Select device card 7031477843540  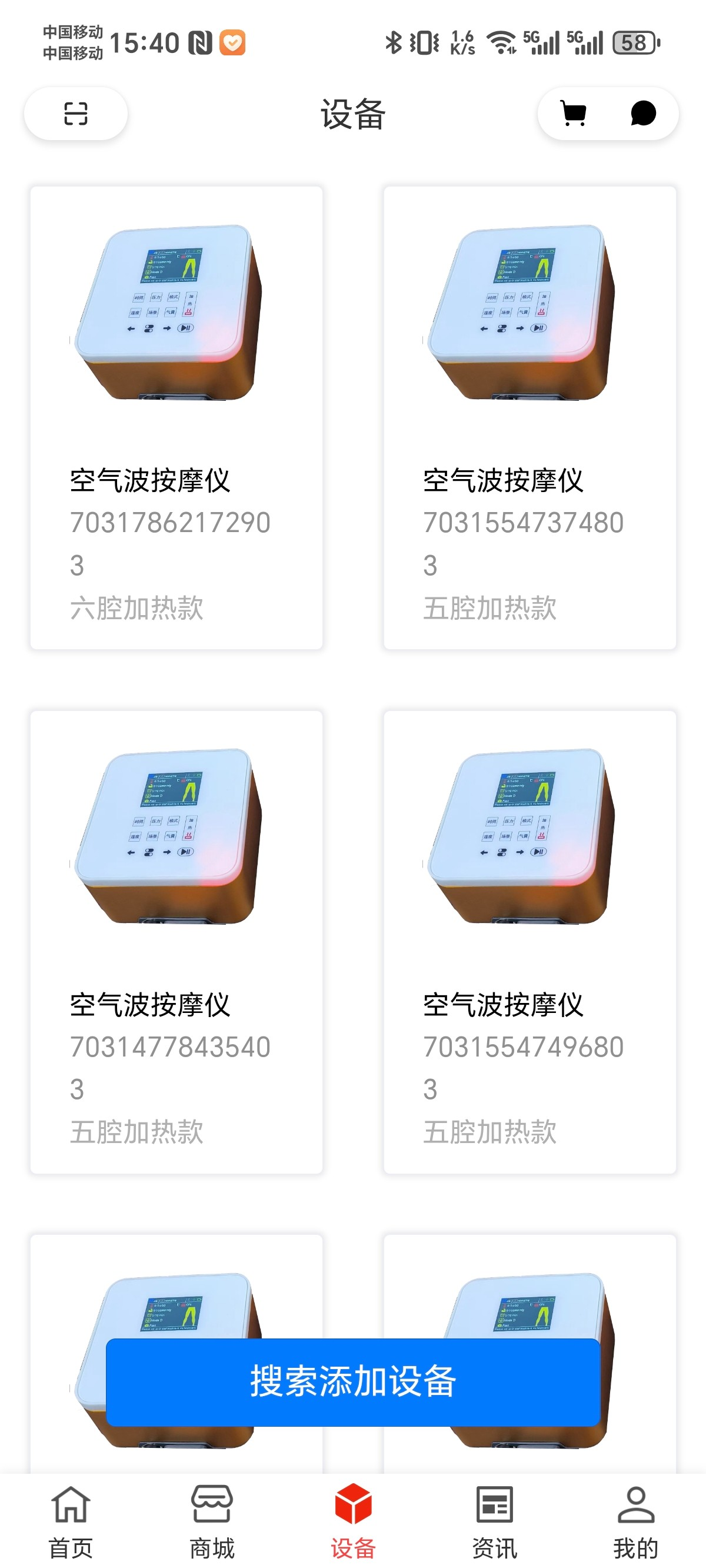coord(176,941)
